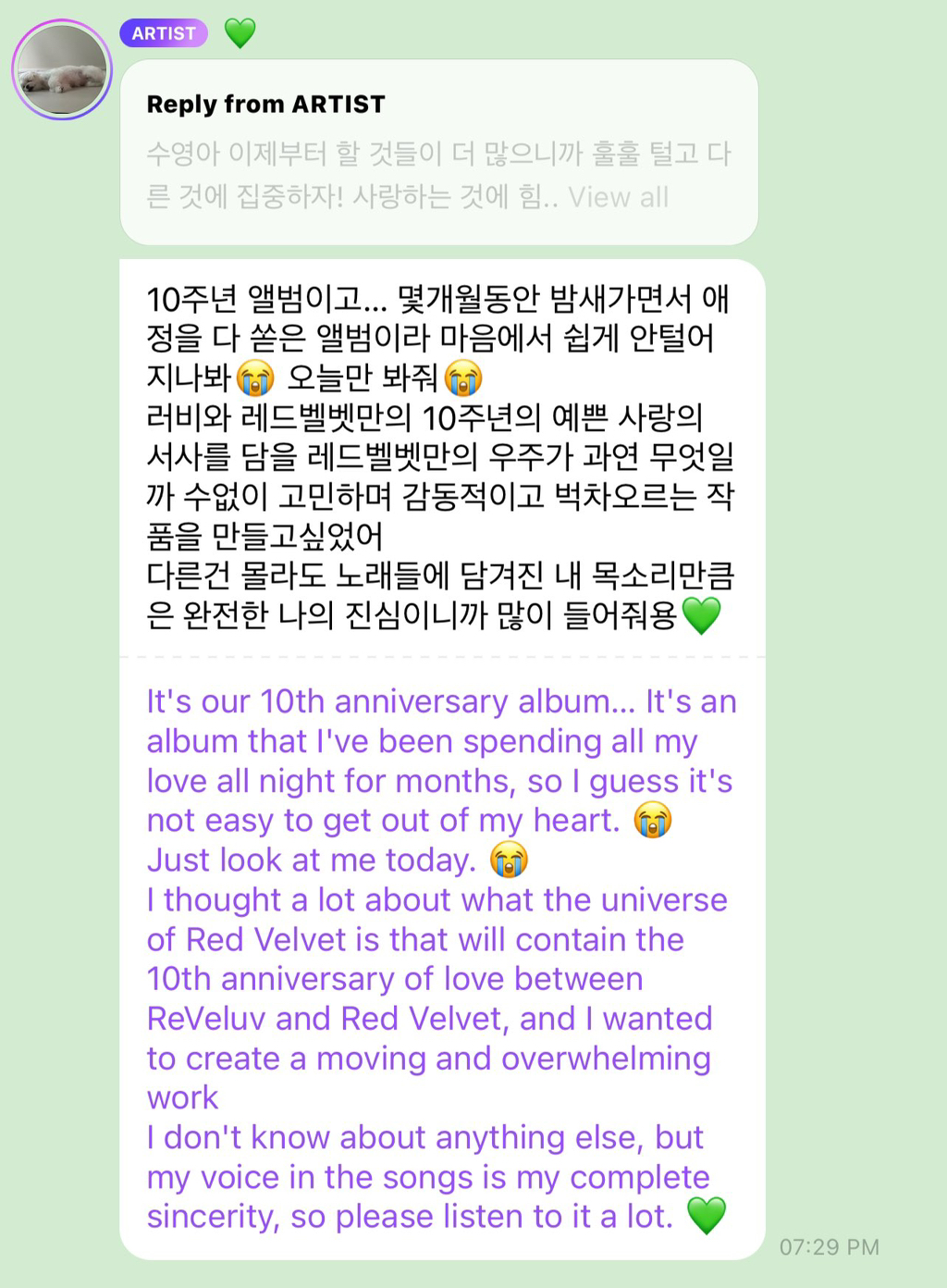This screenshot has width=947, height=1288.
Task: Click the dashed divider between original and translation
Action: 442,657
